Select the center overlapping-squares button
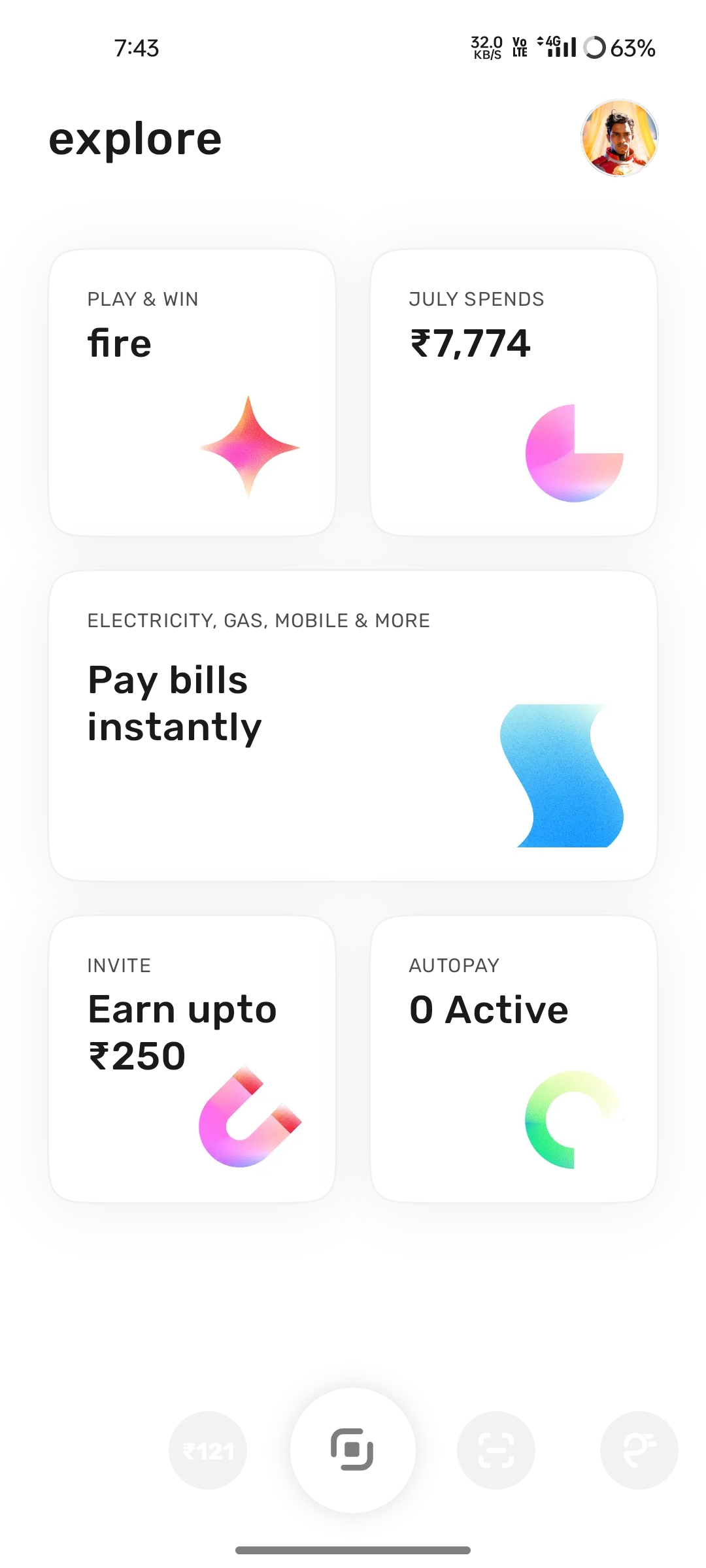 352,1450
